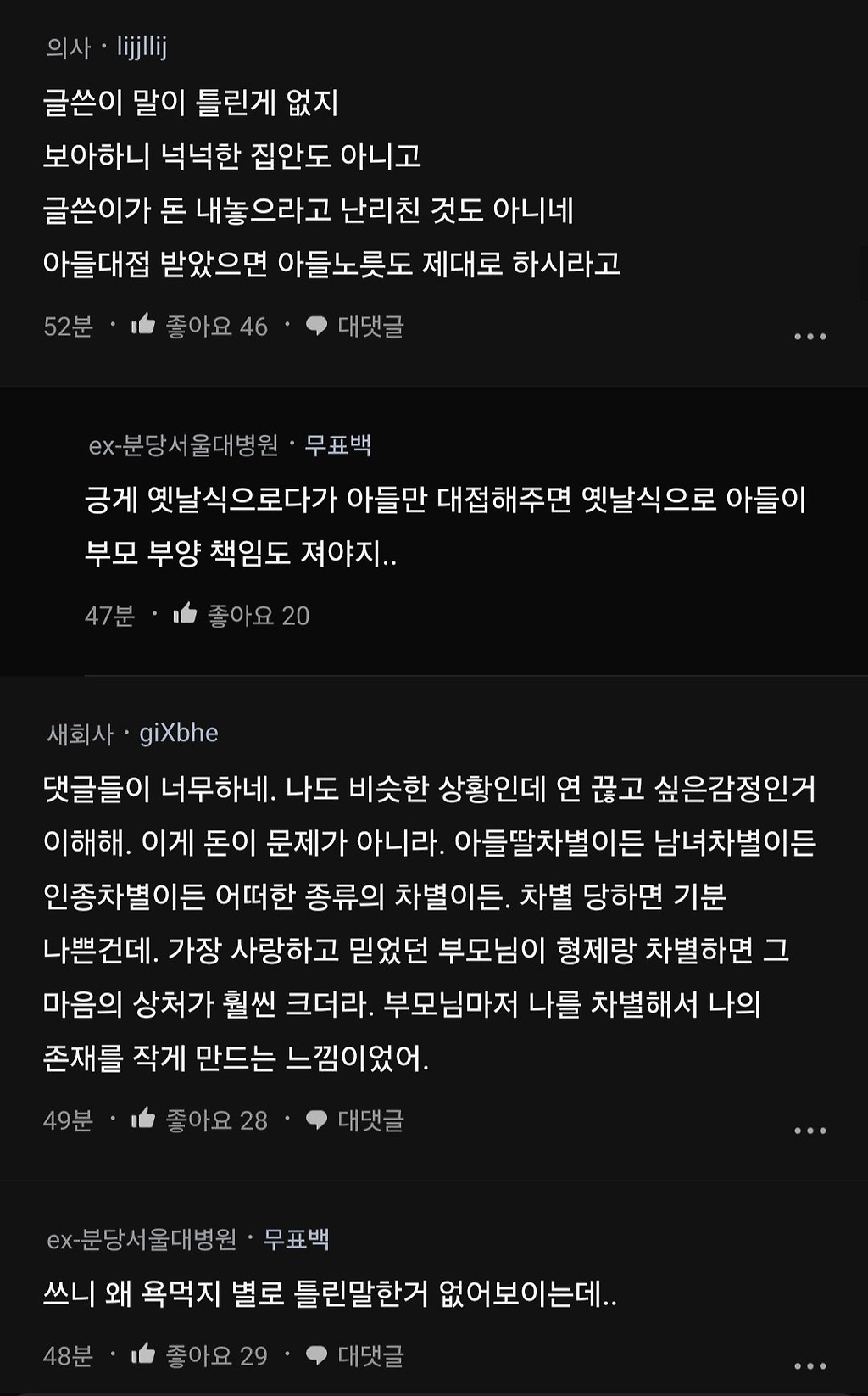Like giXbhe's comment
868x1396 pixels.
pyautogui.click(x=143, y=1120)
